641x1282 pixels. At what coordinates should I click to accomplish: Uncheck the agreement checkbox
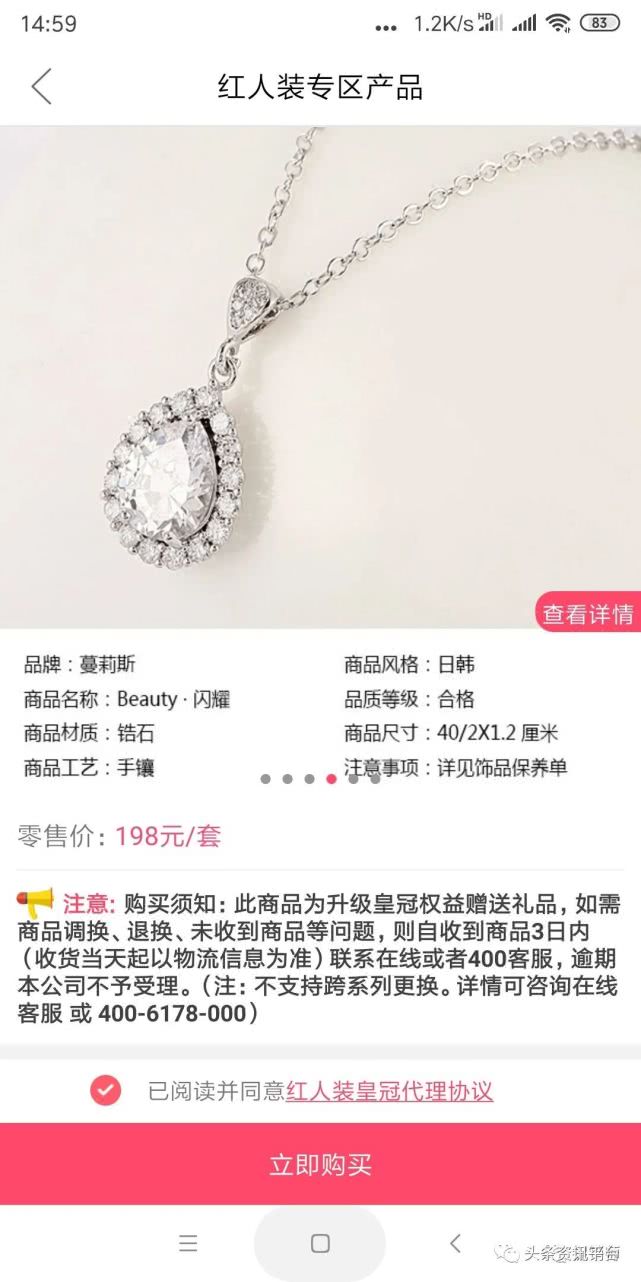pyautogui.click(x=105, y=1090)
